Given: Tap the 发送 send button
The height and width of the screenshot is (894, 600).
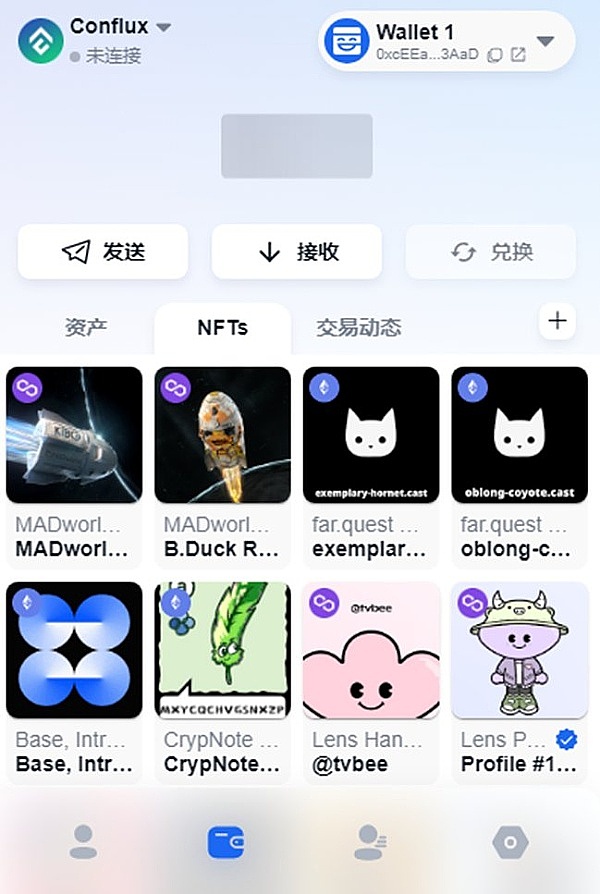Looking at the screenshot, I should click(103, 252).
